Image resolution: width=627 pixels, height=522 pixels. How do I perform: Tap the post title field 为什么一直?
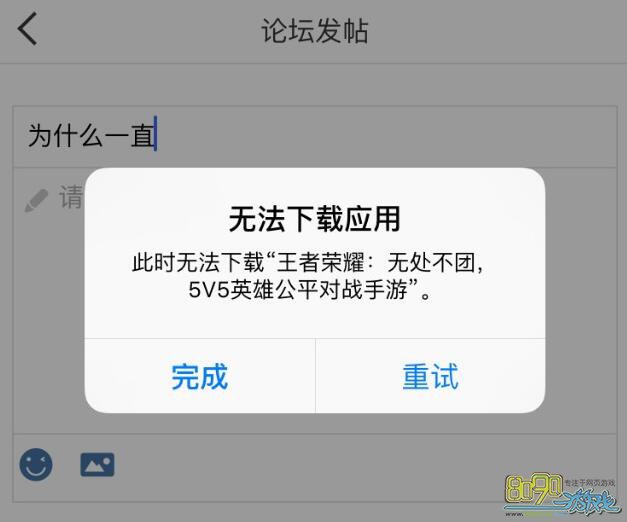coord(300,136)
